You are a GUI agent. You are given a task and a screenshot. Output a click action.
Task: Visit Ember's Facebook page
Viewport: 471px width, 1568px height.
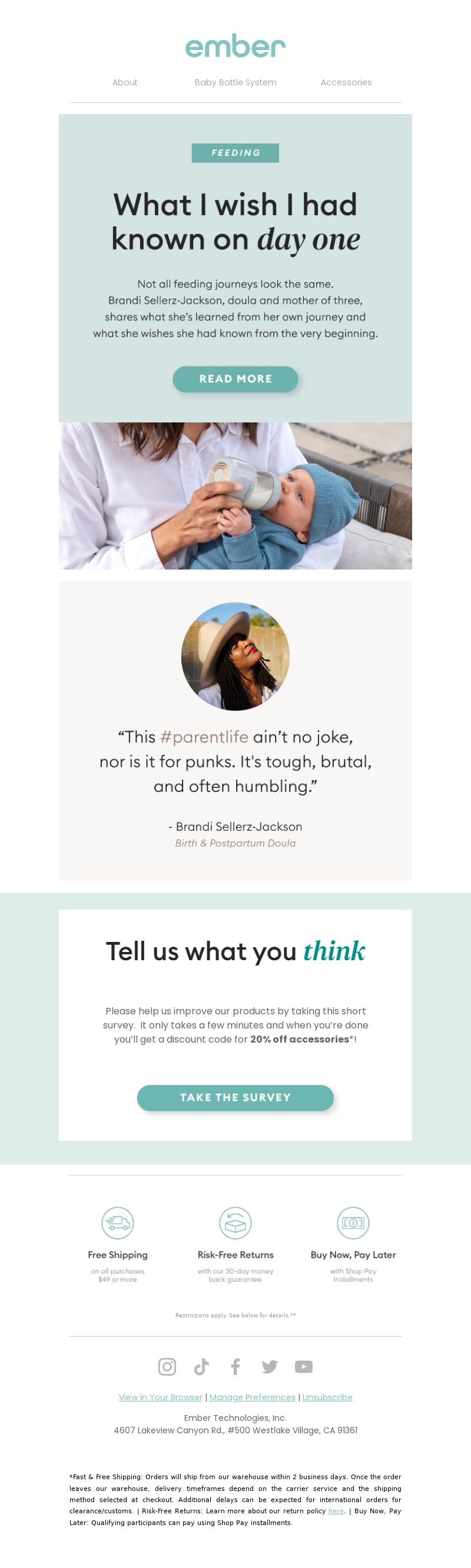pos(235,1367)
